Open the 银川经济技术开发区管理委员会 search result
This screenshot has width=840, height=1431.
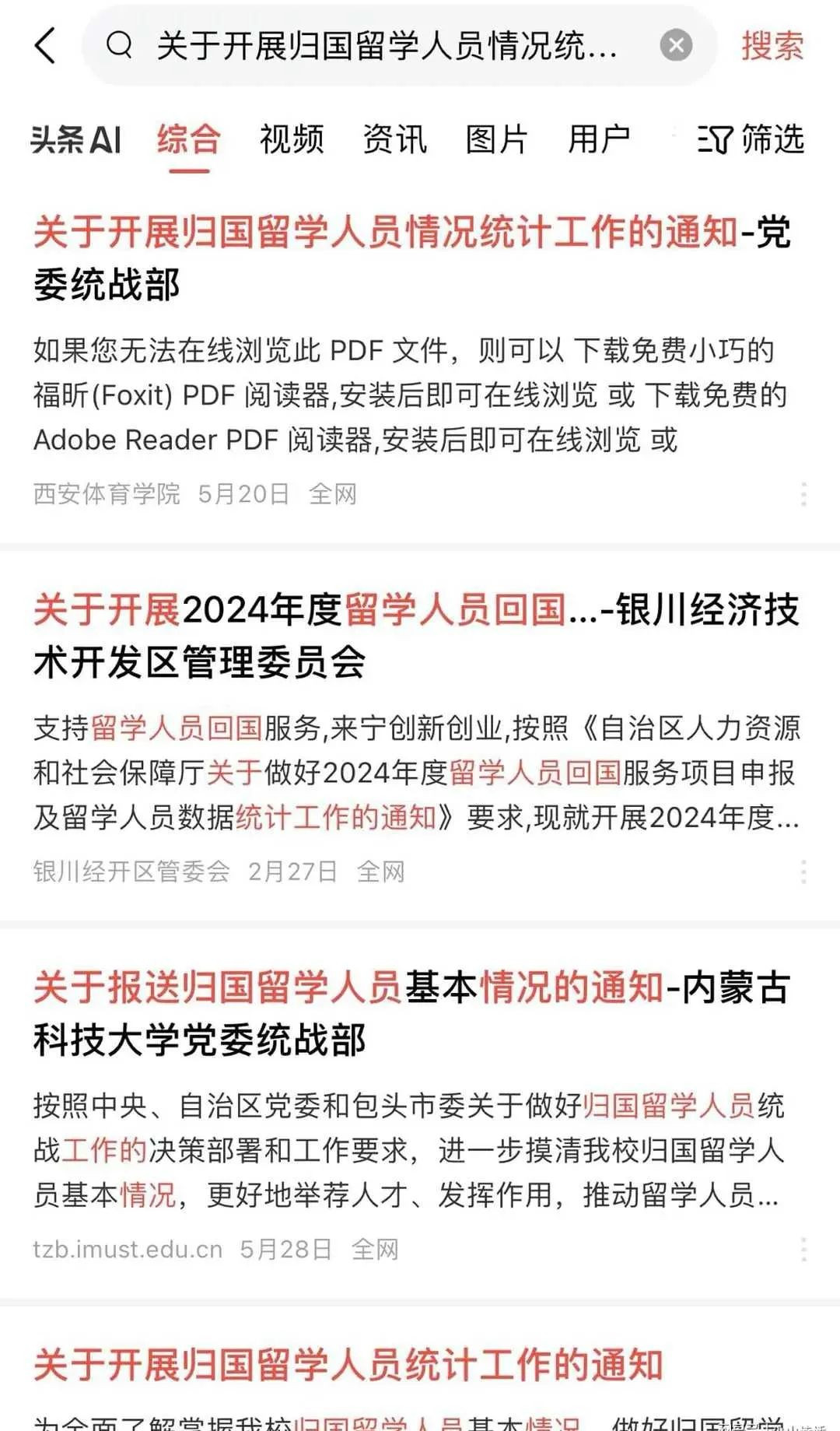pos(416,636)
